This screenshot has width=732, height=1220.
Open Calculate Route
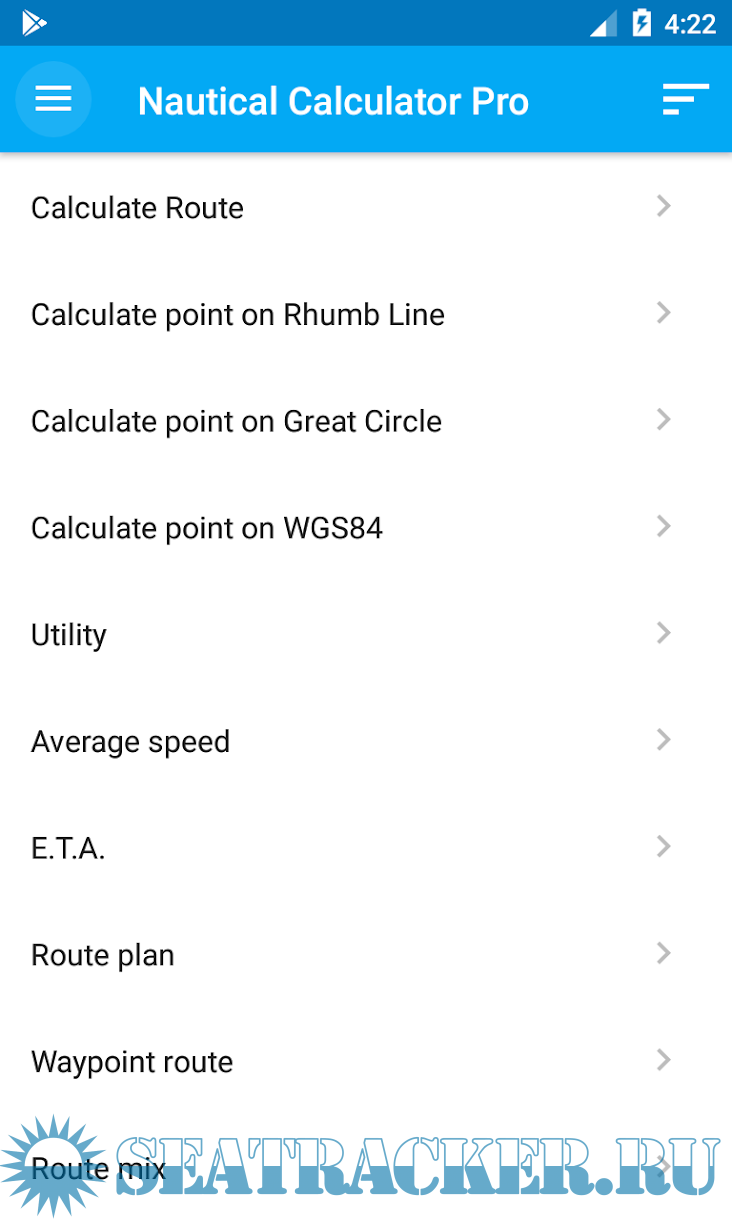[x=138, y=208]
